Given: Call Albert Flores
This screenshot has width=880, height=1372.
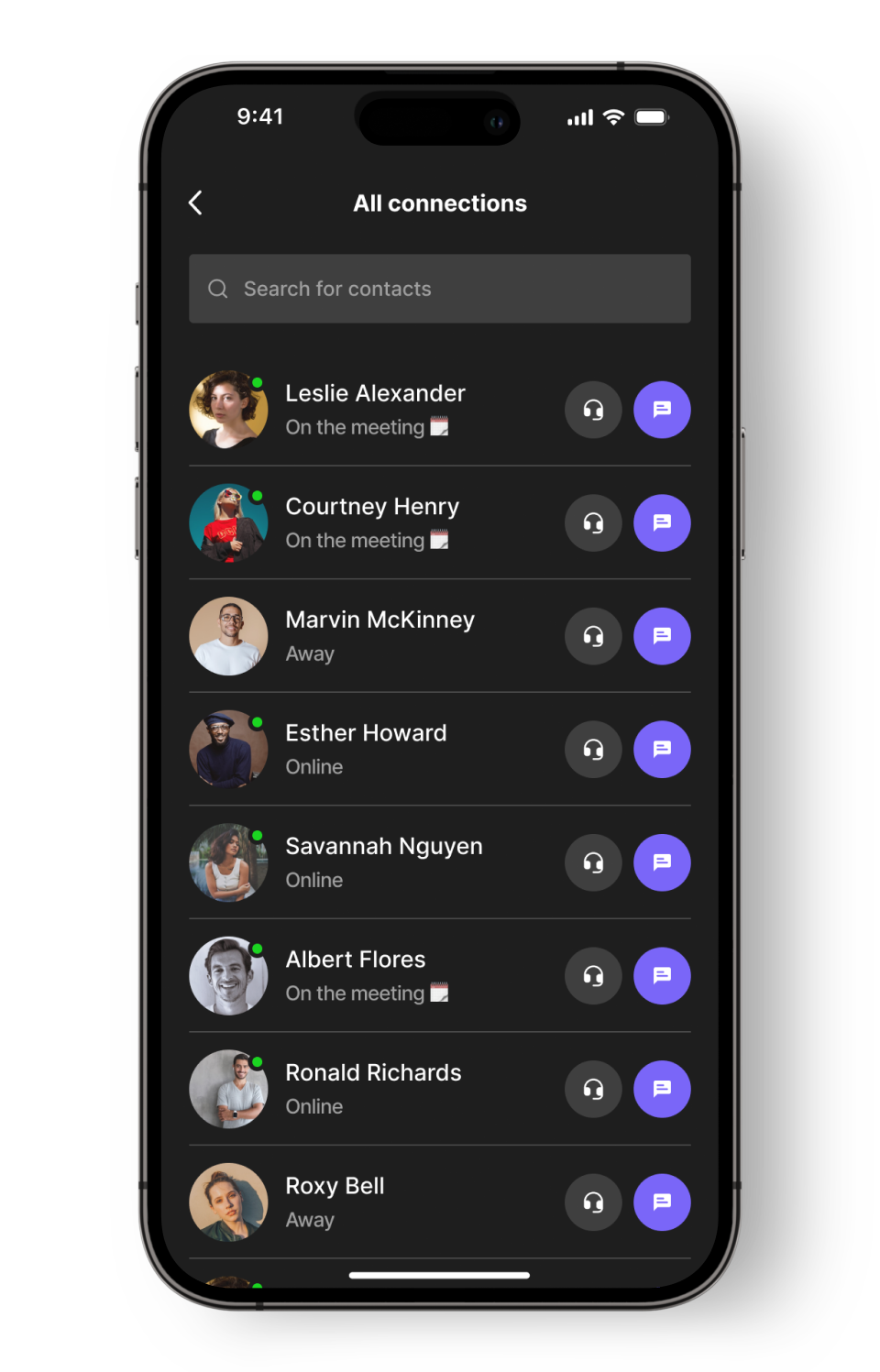Looking at the screenshot, I should (593, 976).
